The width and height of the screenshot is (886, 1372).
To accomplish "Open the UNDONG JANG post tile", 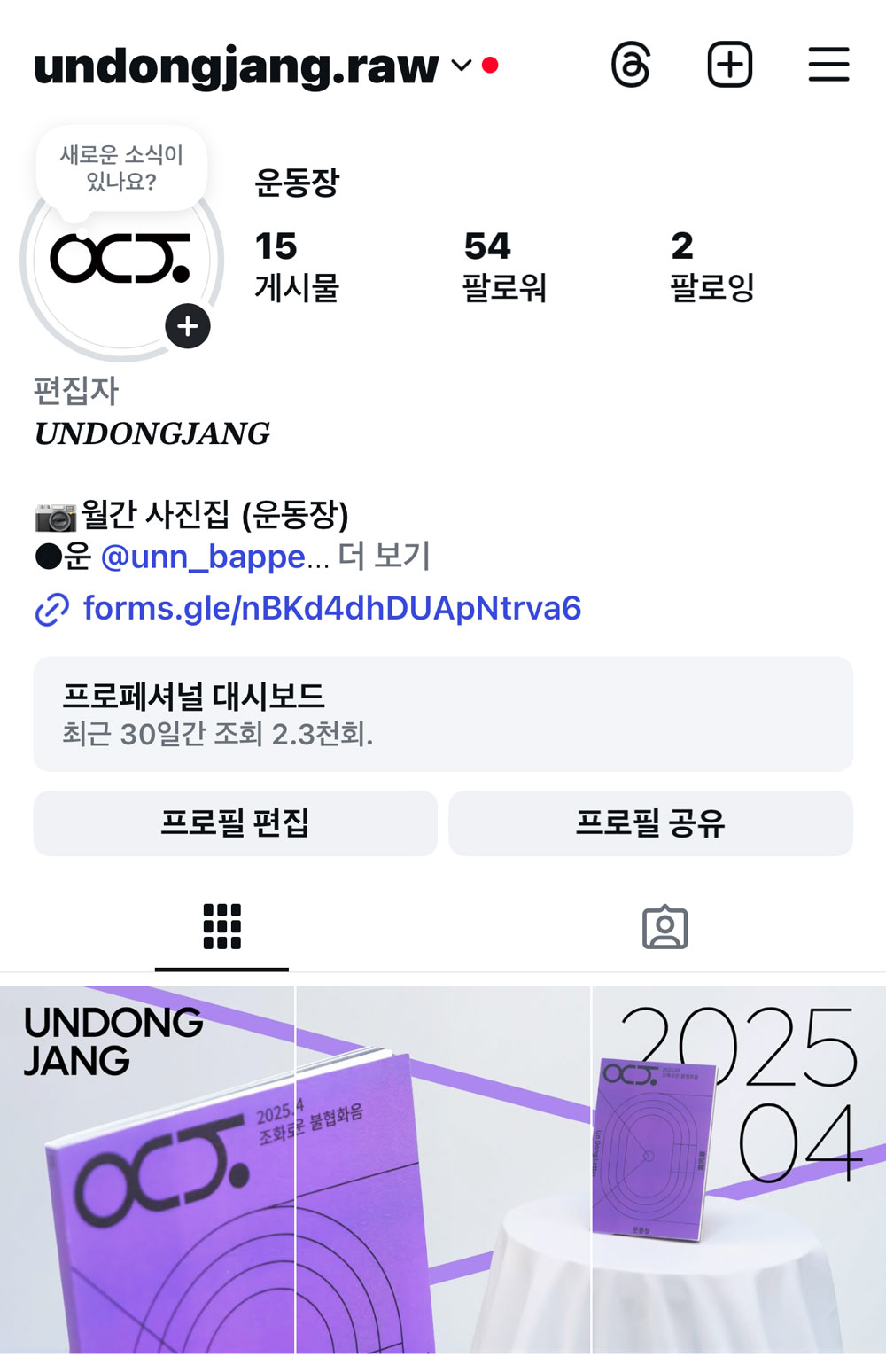I will click(147, 1170).
